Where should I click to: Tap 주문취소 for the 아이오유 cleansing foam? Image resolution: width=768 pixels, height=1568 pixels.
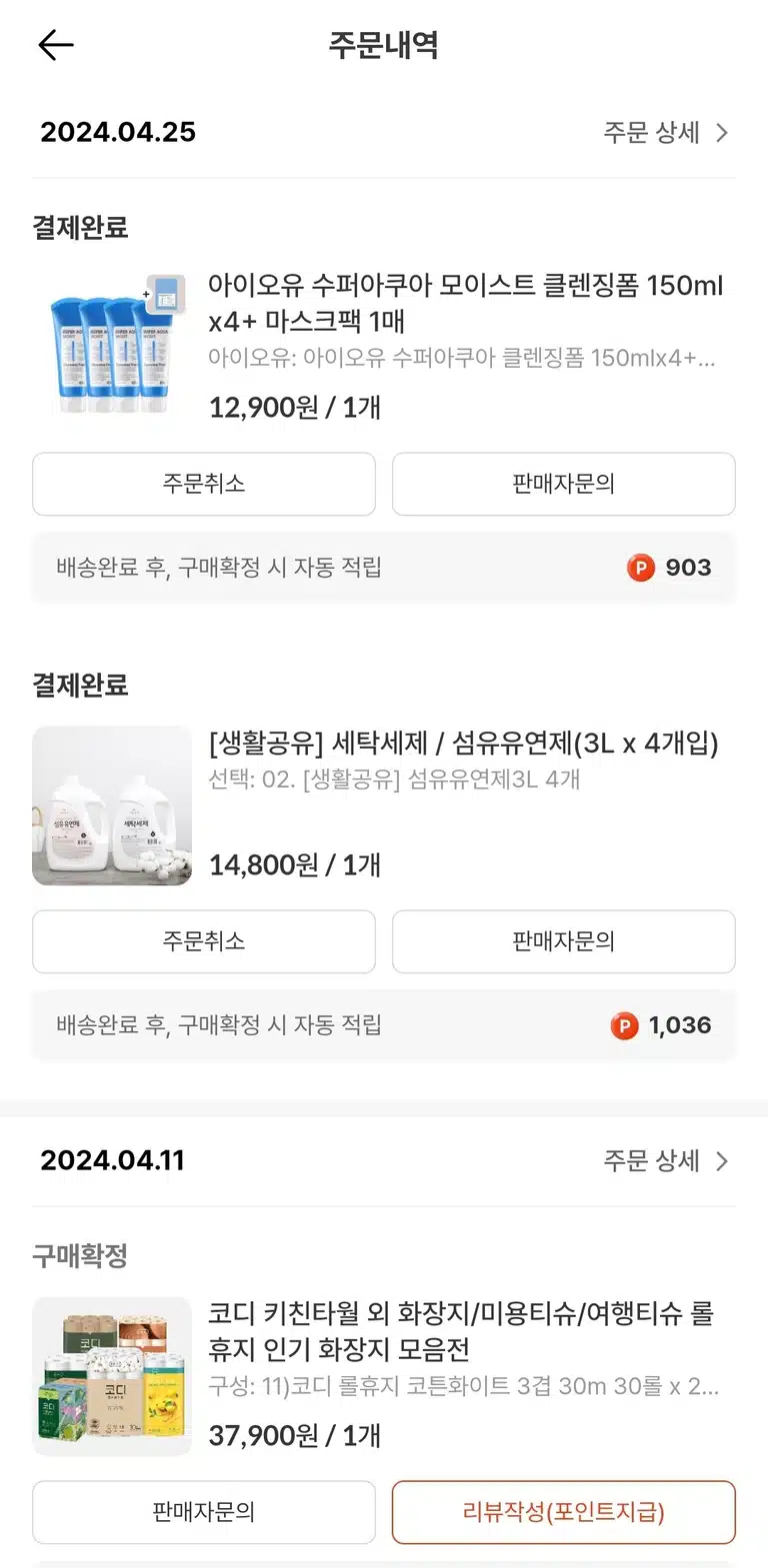tap(204, 484)
